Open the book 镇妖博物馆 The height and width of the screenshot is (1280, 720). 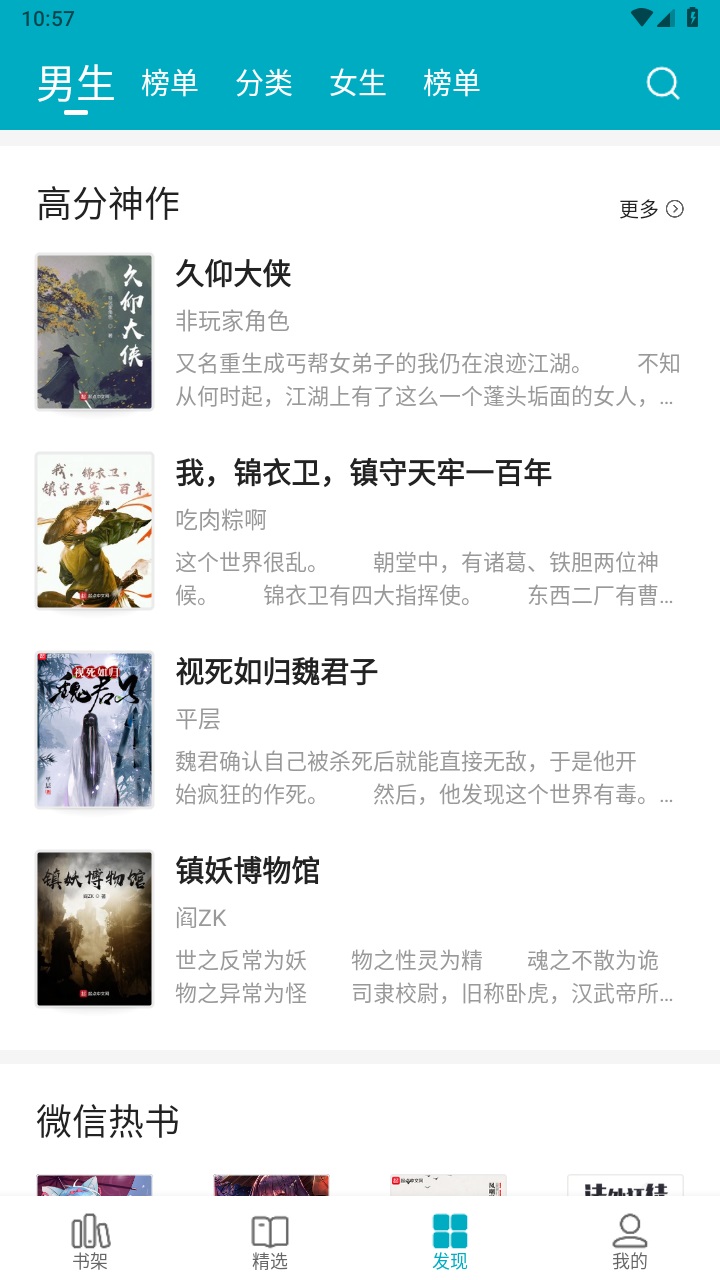click(x=248, y=871)
